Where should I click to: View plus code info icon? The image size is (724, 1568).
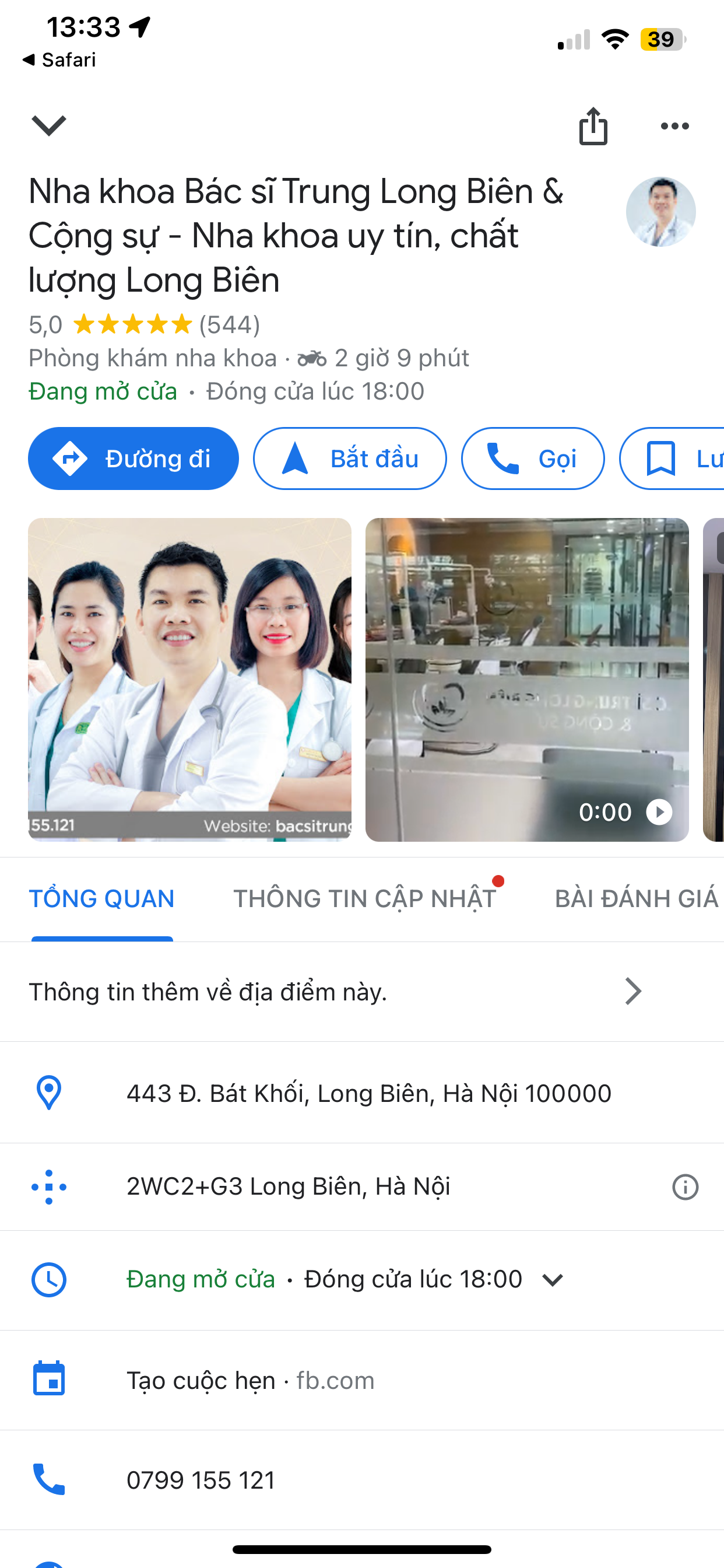685,1187
